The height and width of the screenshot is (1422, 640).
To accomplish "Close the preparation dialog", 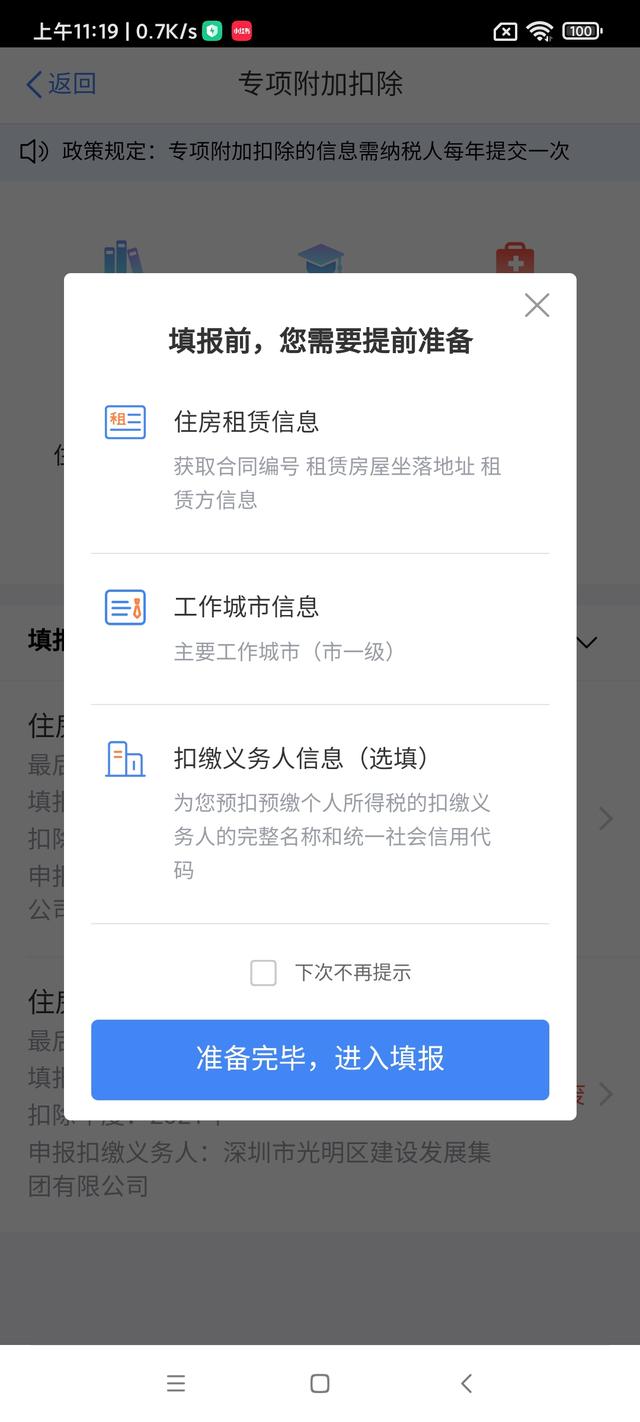I will point(537,306).
